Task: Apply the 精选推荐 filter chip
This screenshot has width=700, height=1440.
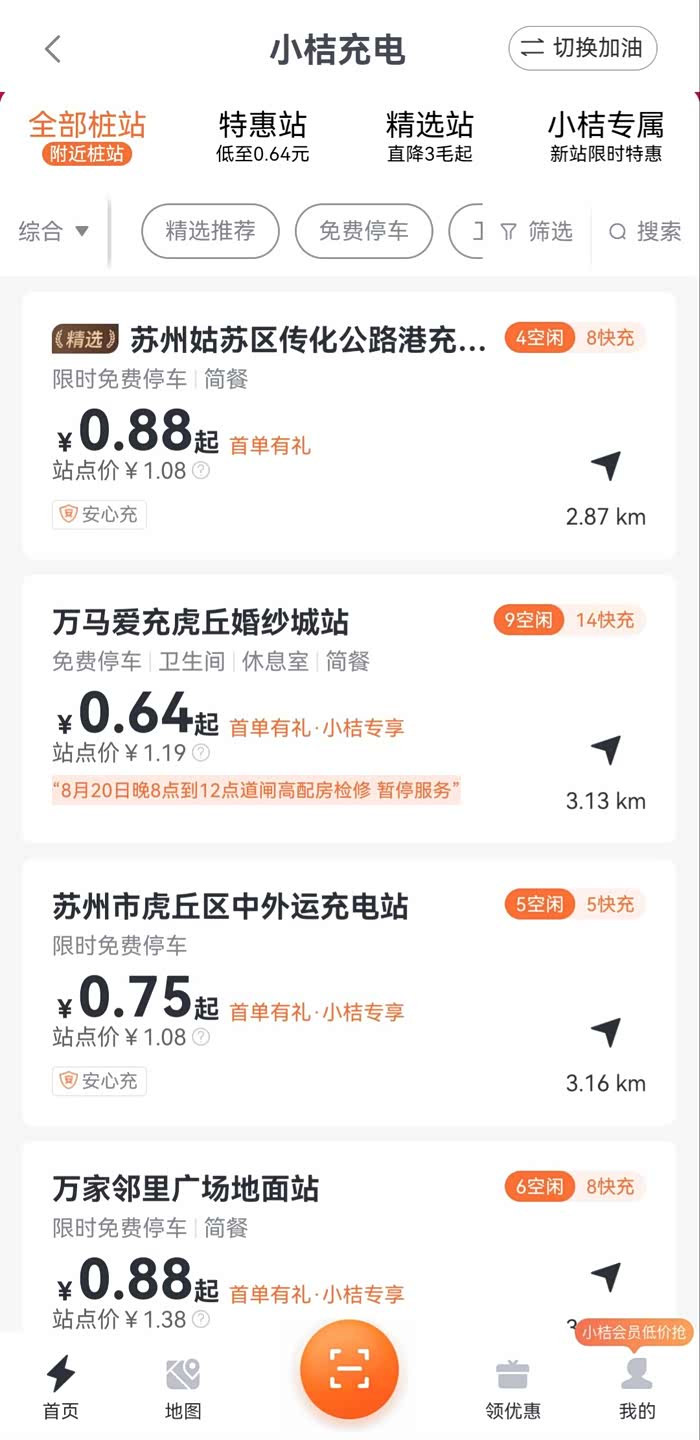Action: [x=210, y=232]
